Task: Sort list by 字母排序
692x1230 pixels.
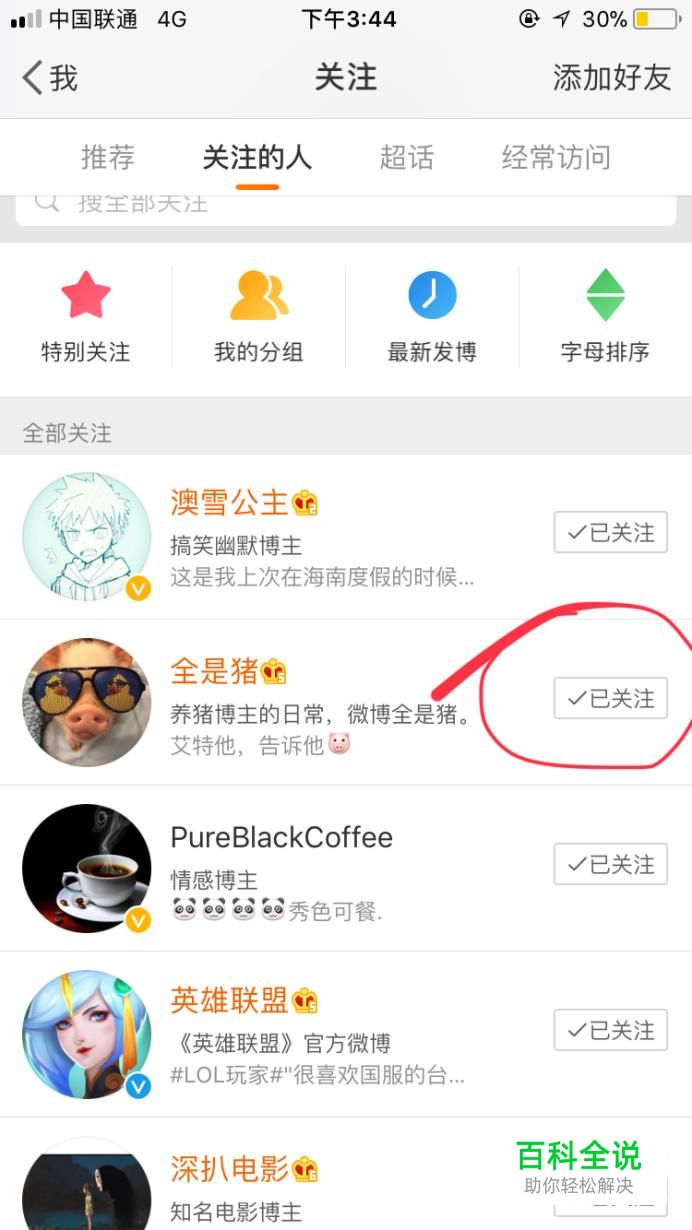Action: click(x=605, y=317)
